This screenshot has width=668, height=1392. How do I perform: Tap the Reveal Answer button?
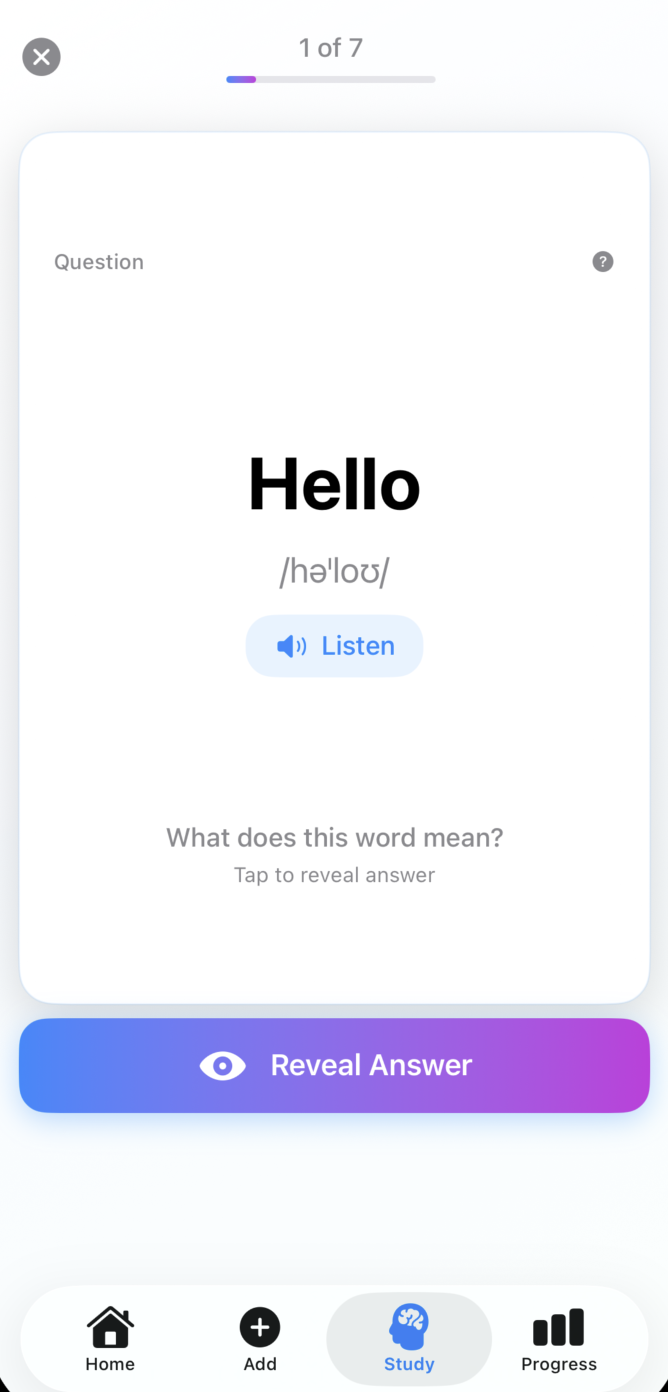pos(334,1065)
